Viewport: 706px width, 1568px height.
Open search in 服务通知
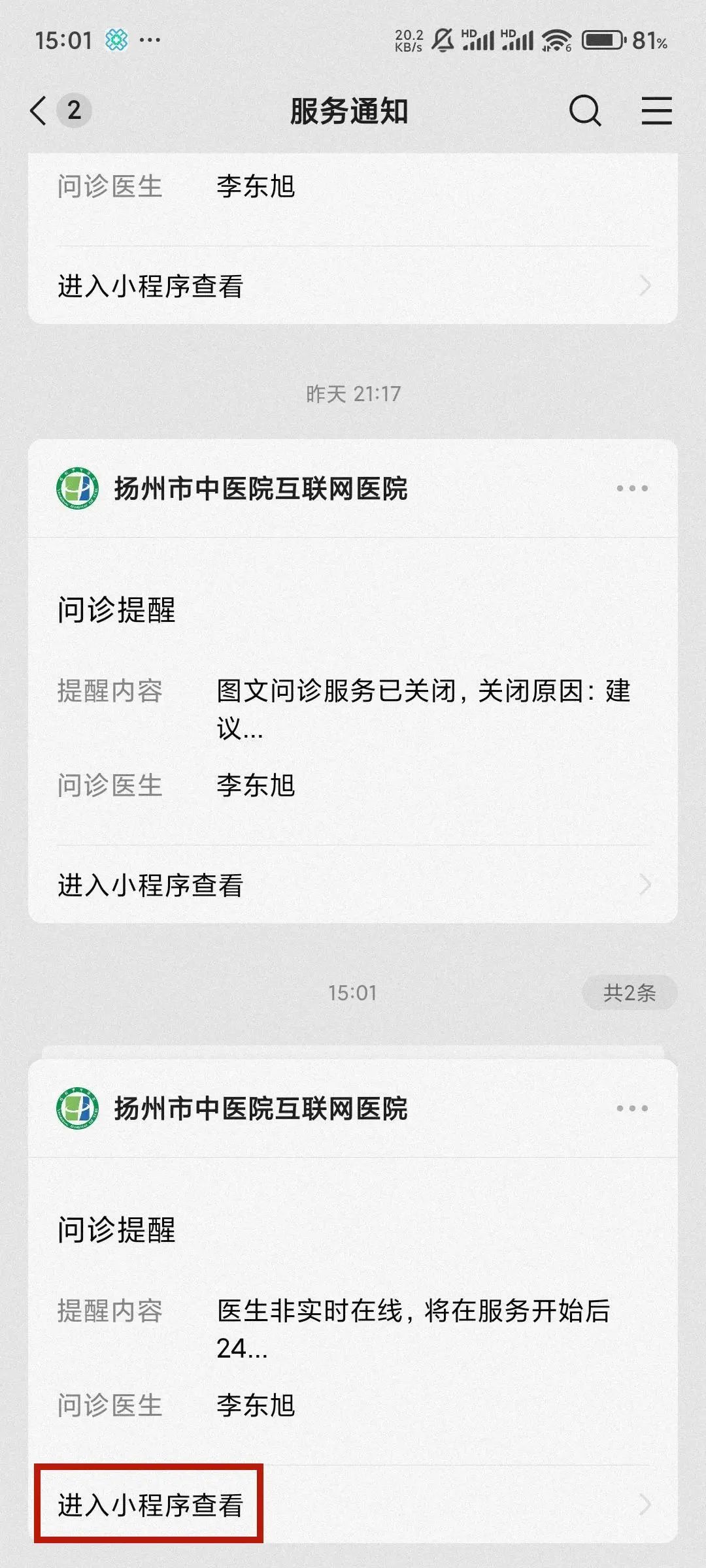[x=584, y=110]
